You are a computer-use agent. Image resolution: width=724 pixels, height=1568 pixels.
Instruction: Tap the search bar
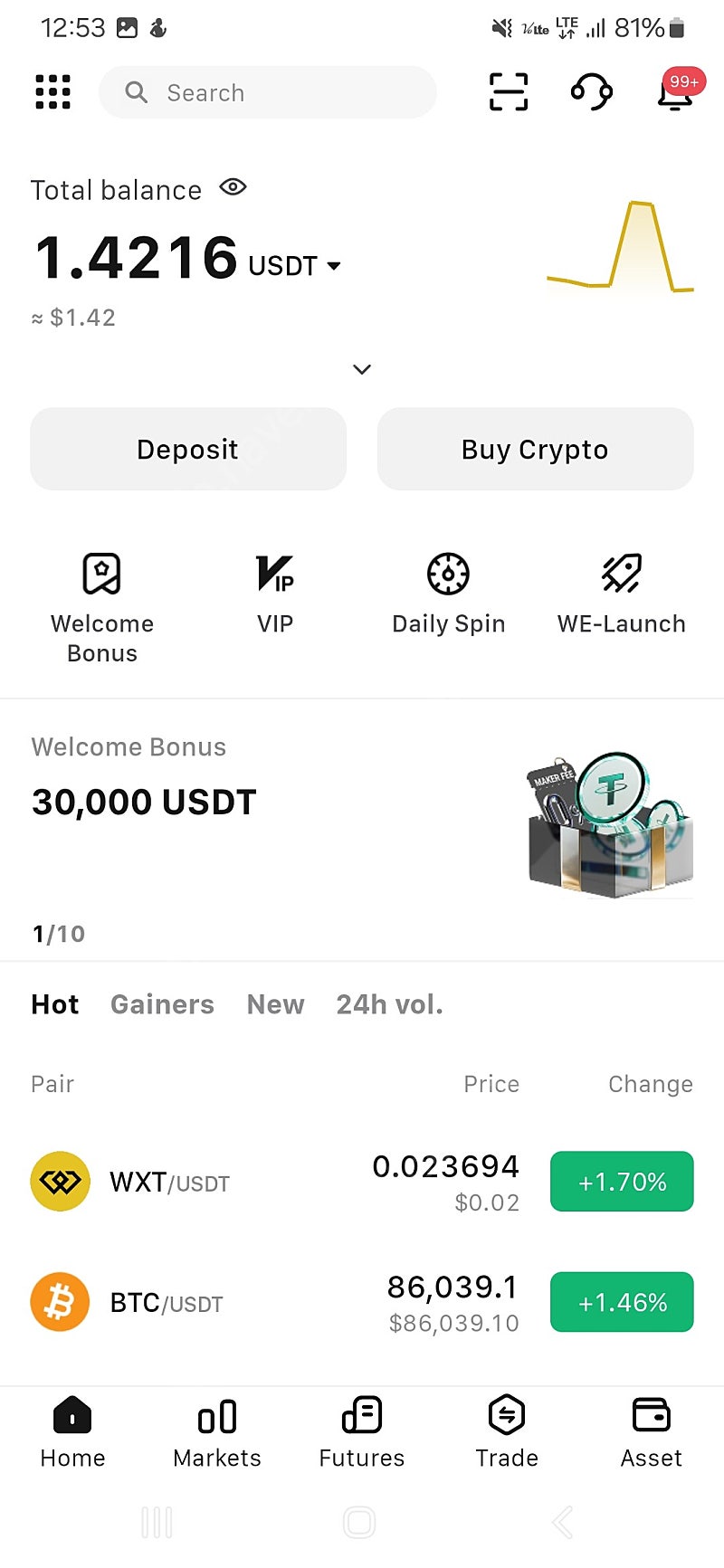pyautogui.click(x=268, y=92)
